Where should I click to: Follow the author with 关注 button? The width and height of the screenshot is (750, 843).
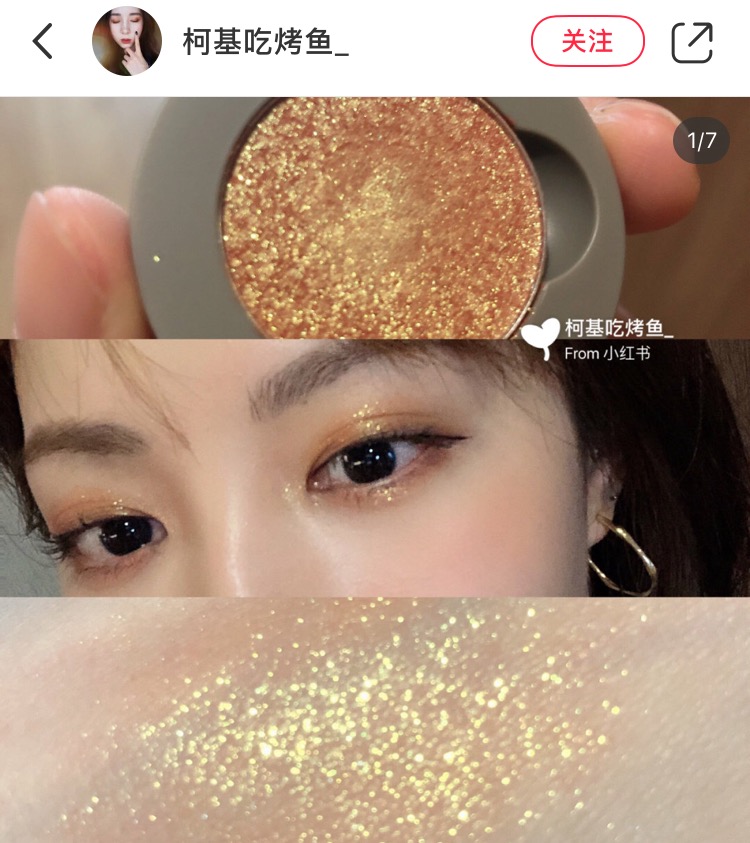[587, 42]
